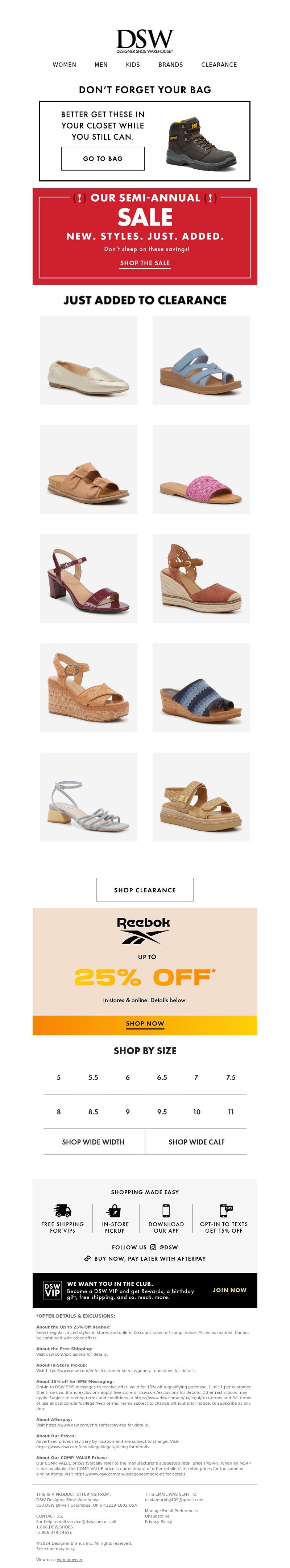Follow the SHOP THE SALE link
The image size is (290, 1568).
click(x=145, y=263)
